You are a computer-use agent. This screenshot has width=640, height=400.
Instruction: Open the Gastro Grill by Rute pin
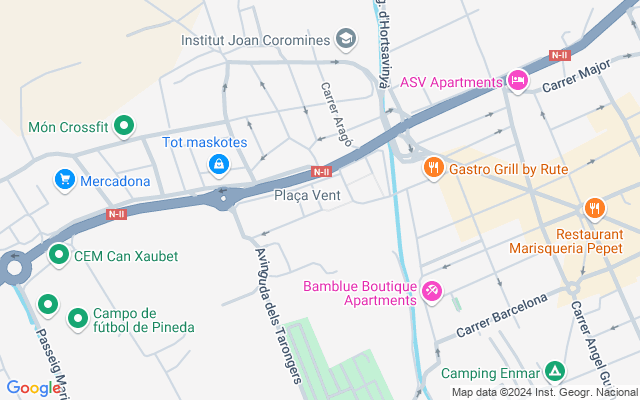433,168
